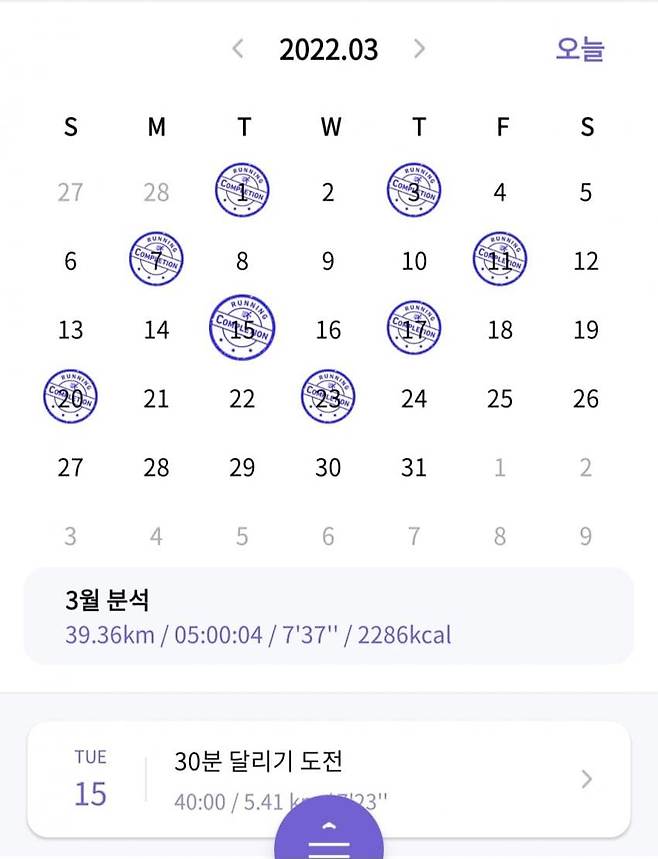This screenshot has height=859, width=658.
Task: Select March 31 on the calendar
Action: coord(414,468)
